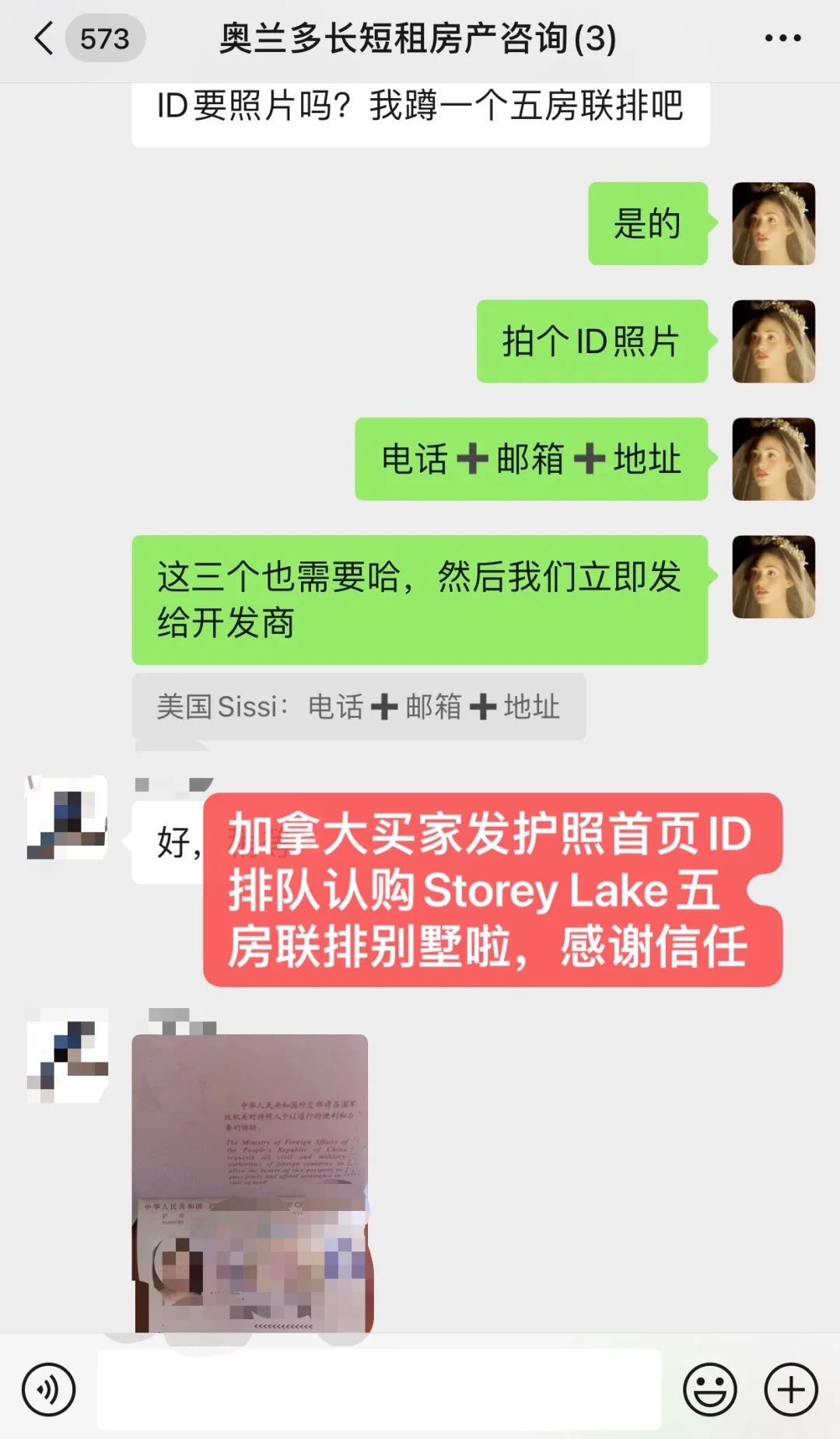The width and height of the screenshot is (840, 1439).
Task: Open the plus attachment menu
Action: coord(791,1389)
